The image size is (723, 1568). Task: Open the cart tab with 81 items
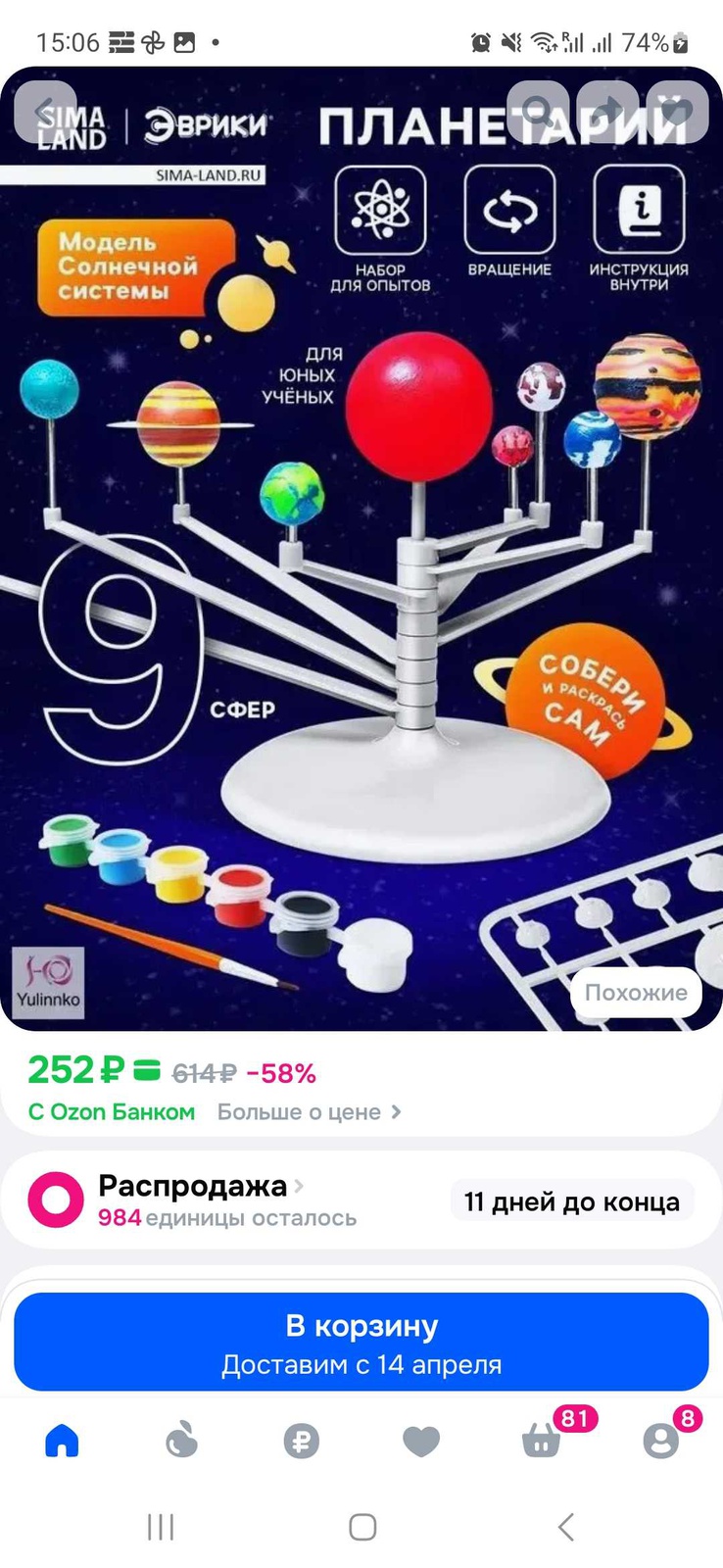point(542,1441)
